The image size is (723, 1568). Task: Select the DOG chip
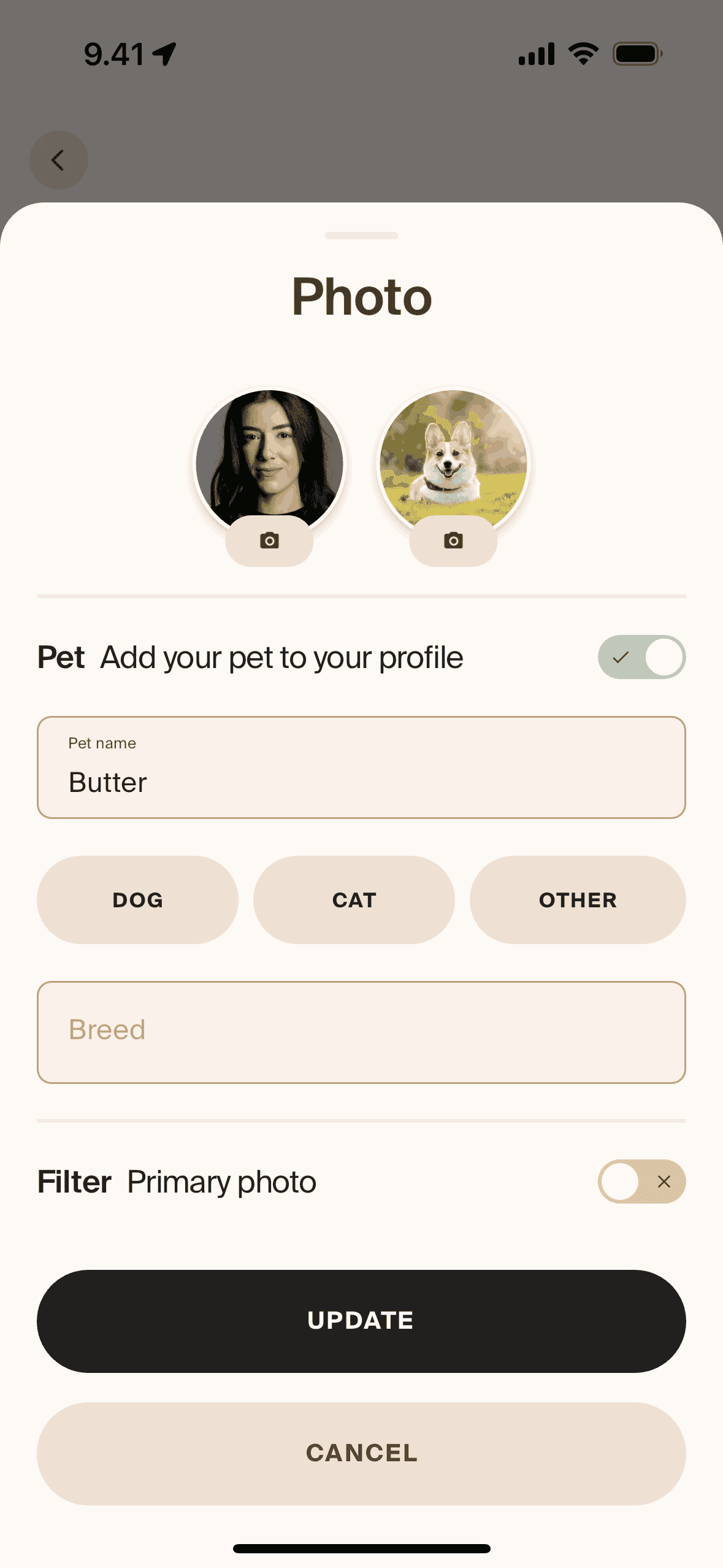tap(137, 900)
